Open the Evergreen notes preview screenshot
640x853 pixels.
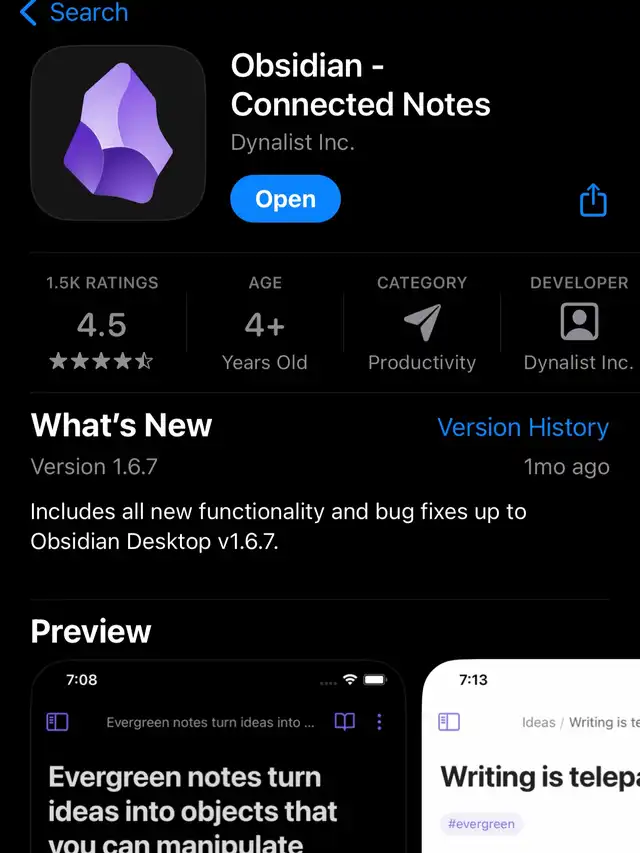click(x=218, y=760)
